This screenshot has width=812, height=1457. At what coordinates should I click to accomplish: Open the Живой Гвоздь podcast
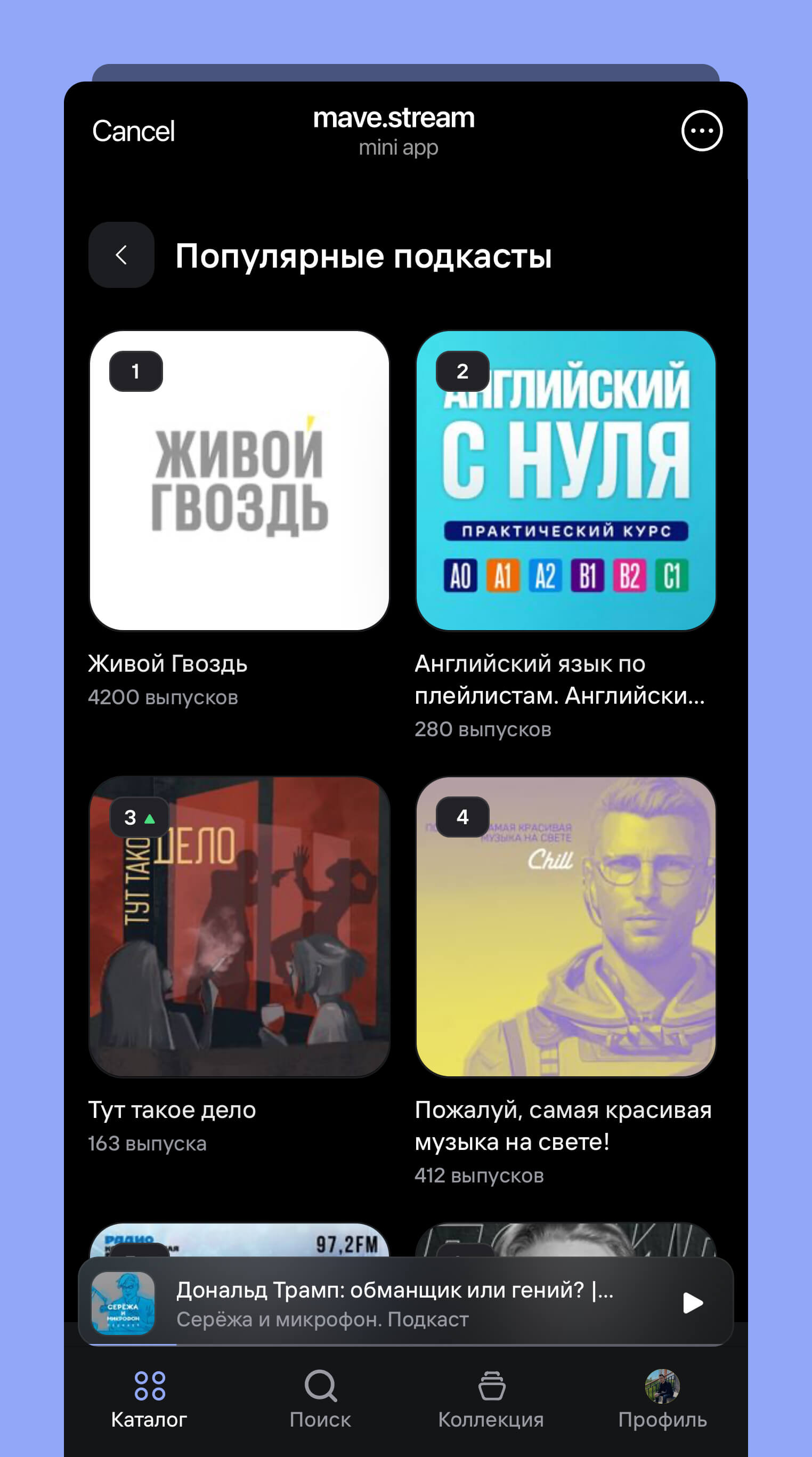(x=239, y=481)
